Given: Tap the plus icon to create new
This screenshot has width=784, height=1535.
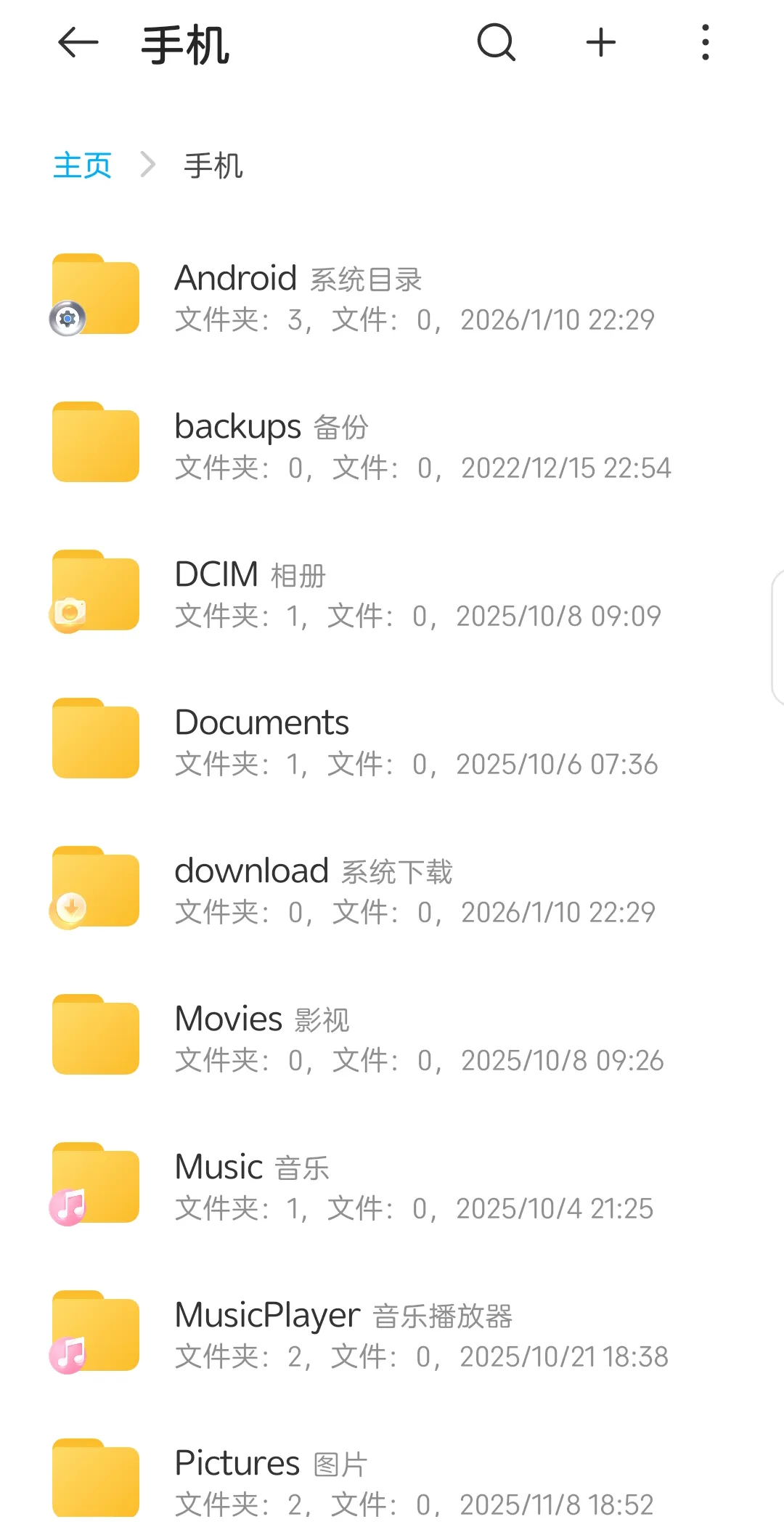Looking at the screenshot, I should pos(601,43).
